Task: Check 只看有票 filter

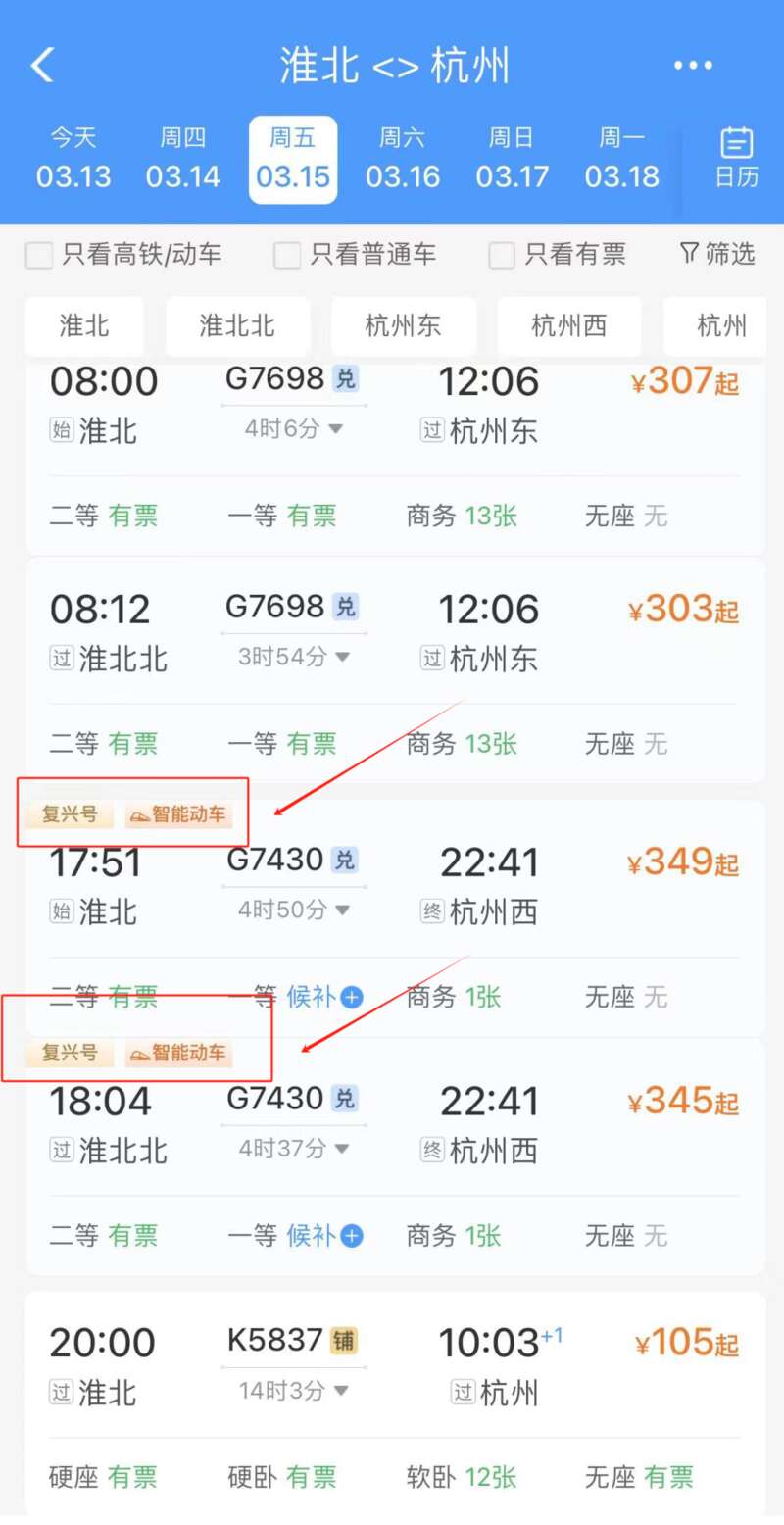Action: [502, 256]
